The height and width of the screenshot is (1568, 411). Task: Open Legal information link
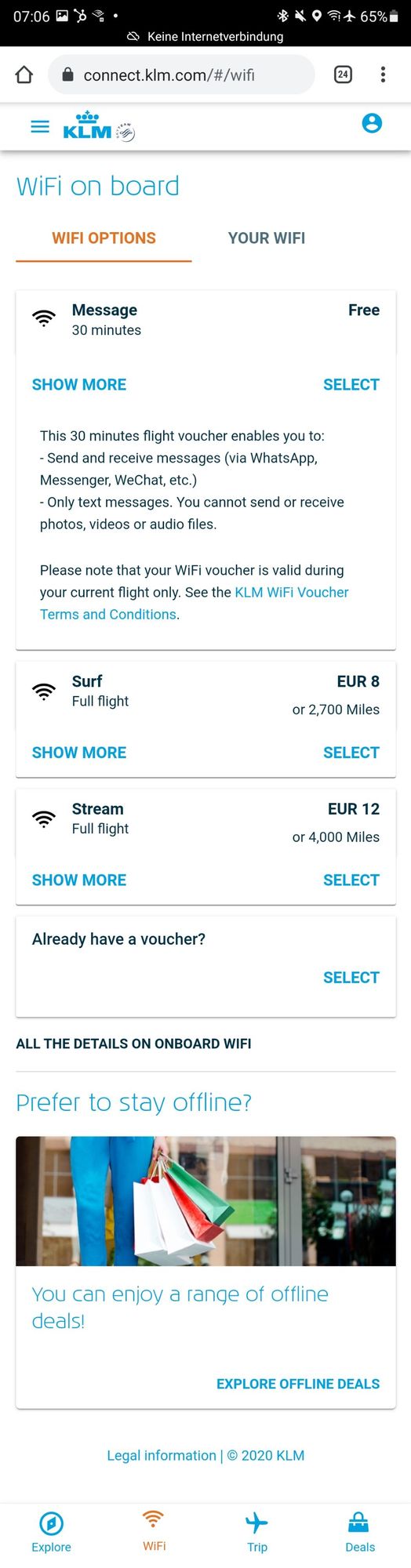pos(162,1455)
